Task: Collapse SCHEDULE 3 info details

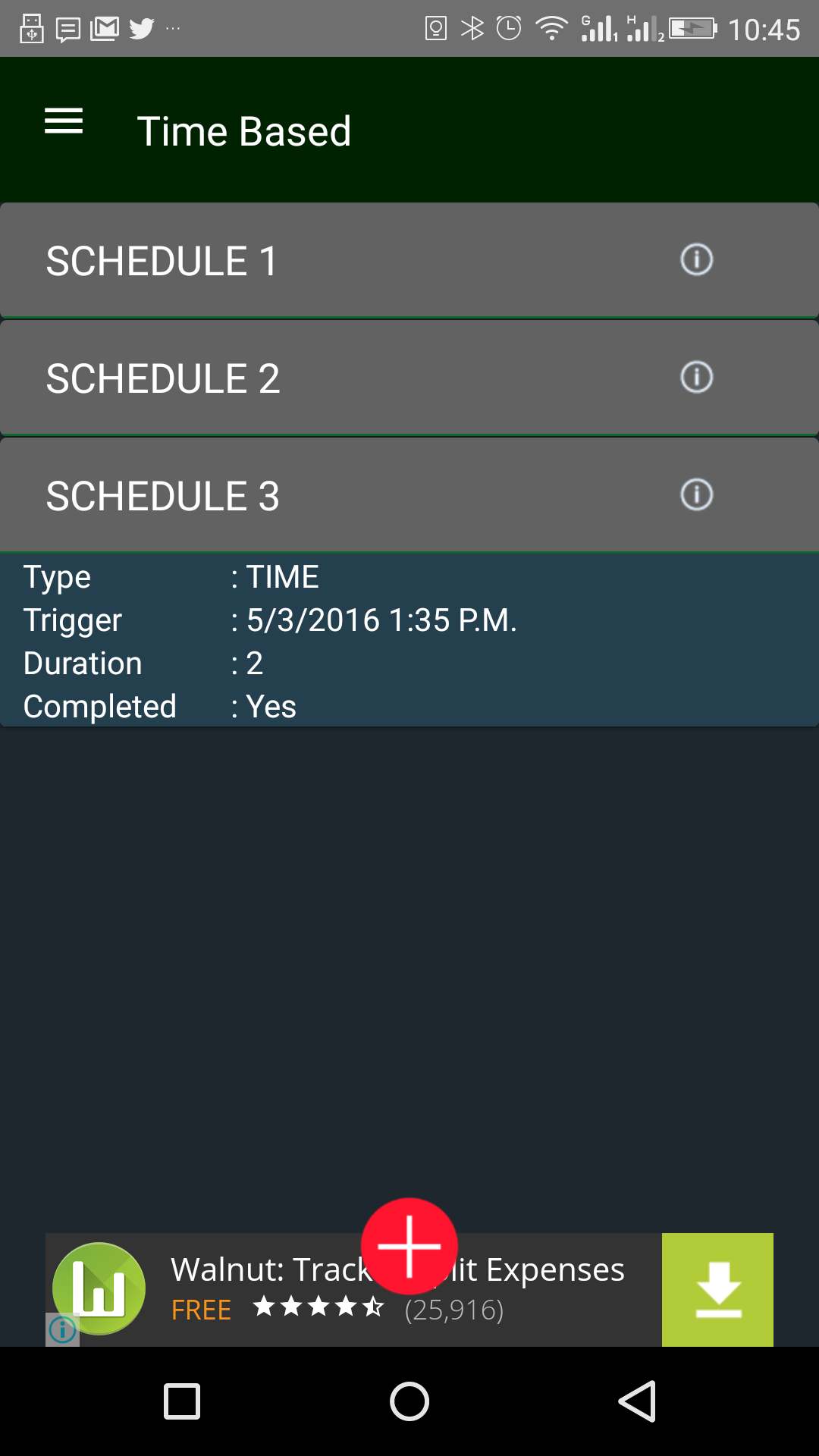Action: [x=696, y=494]
